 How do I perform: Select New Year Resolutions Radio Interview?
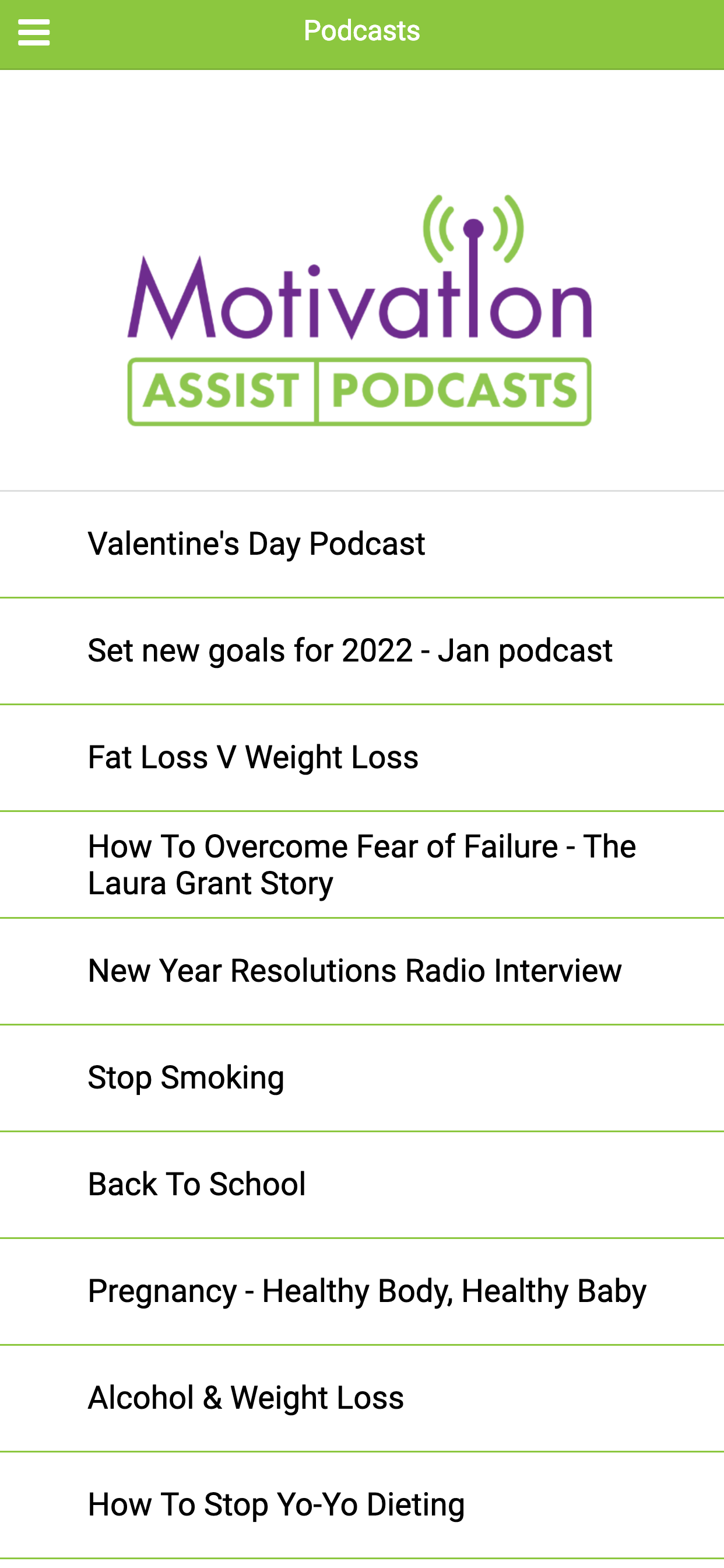(x=362, y=971)
